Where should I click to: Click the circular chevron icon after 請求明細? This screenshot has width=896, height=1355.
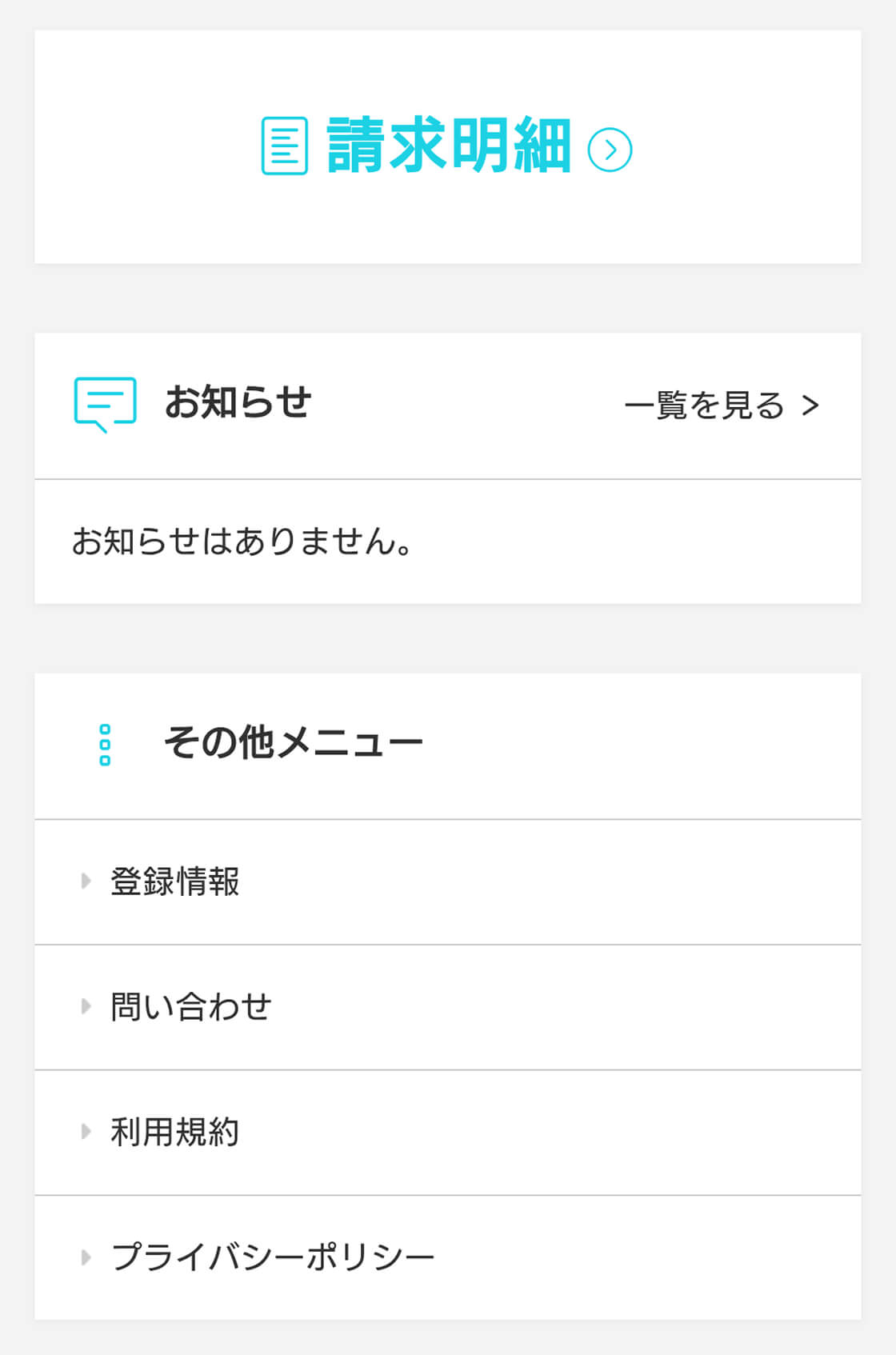611,151
